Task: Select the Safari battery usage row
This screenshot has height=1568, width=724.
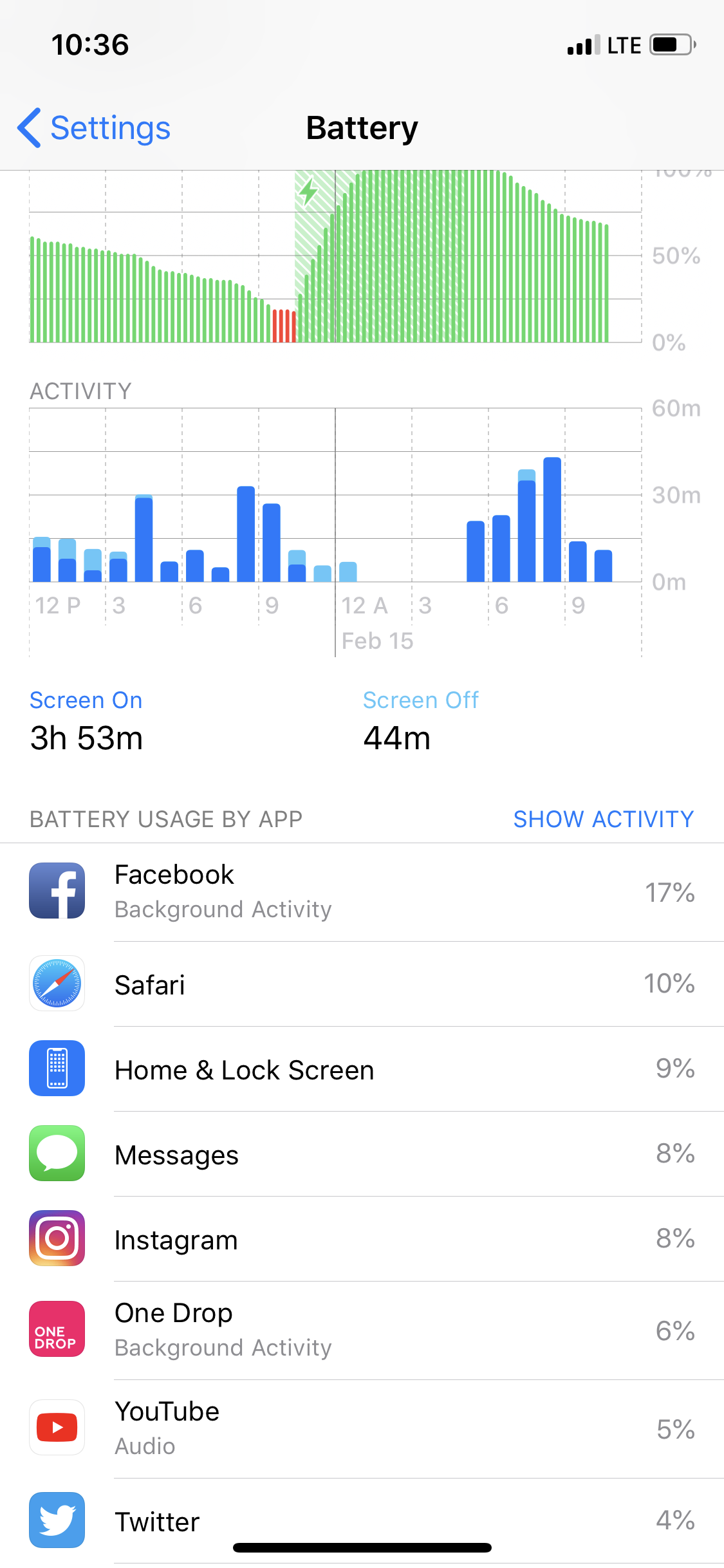Action: tap(362, 984)
